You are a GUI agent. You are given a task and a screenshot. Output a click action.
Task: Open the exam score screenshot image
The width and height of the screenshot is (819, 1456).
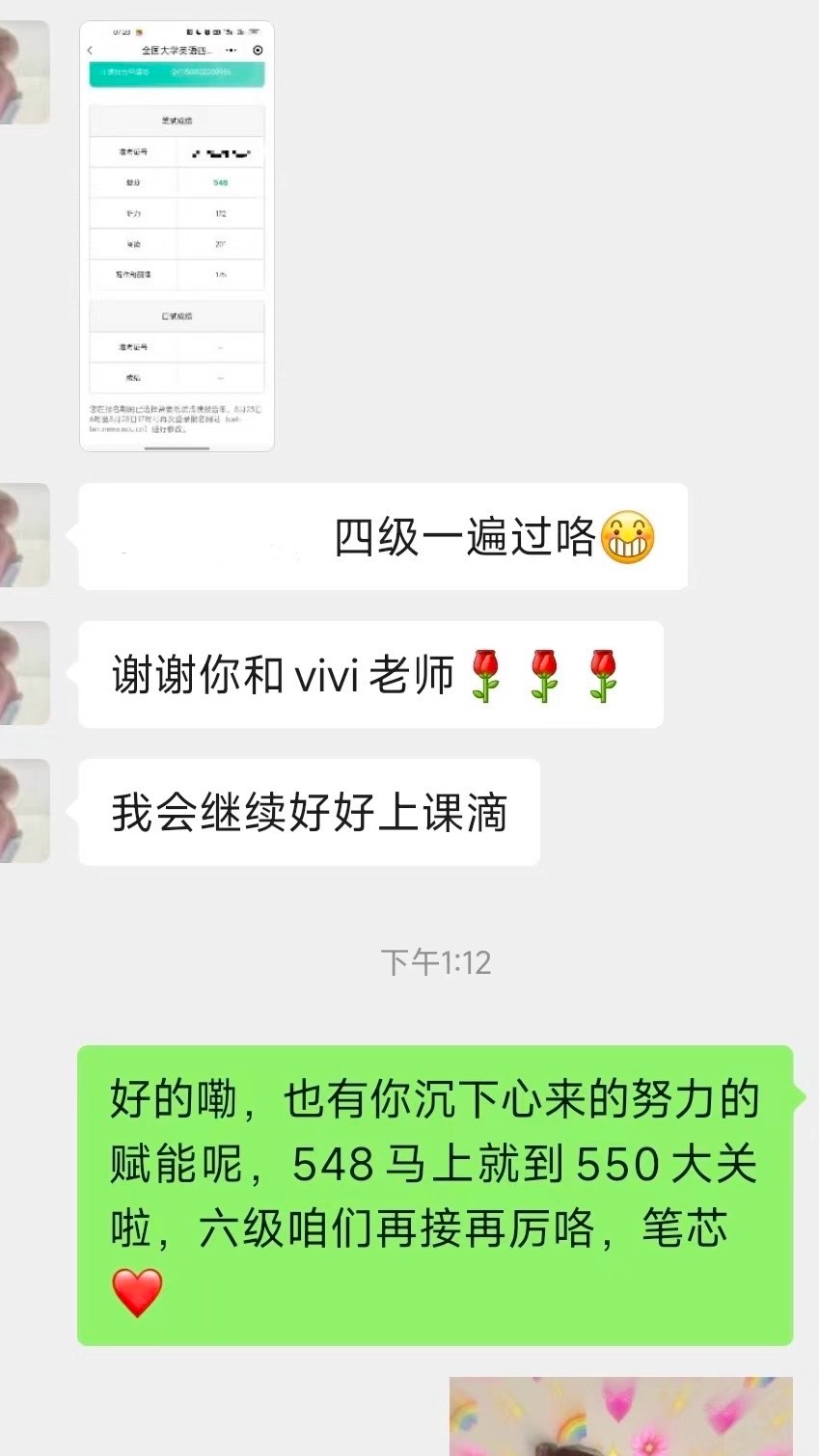click(x=177, y=235)
